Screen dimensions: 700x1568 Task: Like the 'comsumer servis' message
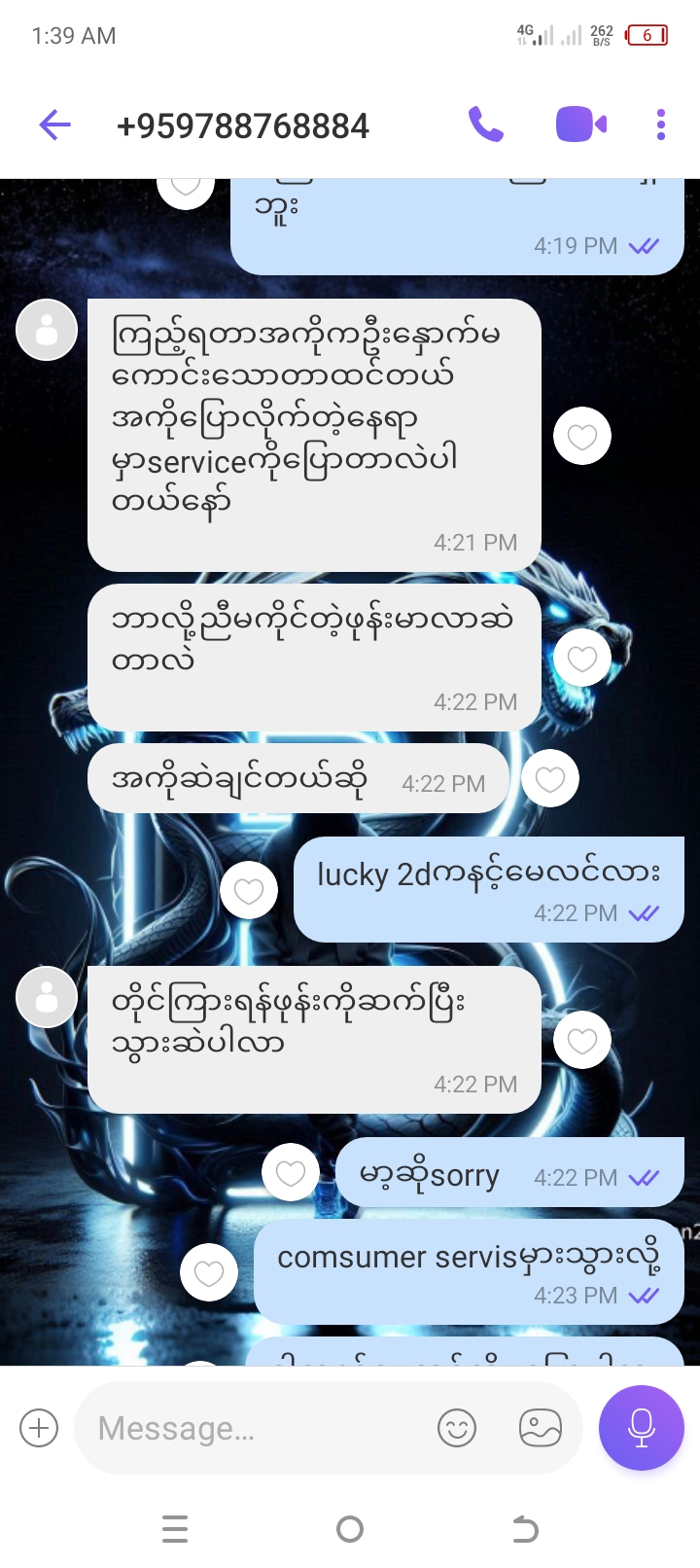(x=209, y=1272)
